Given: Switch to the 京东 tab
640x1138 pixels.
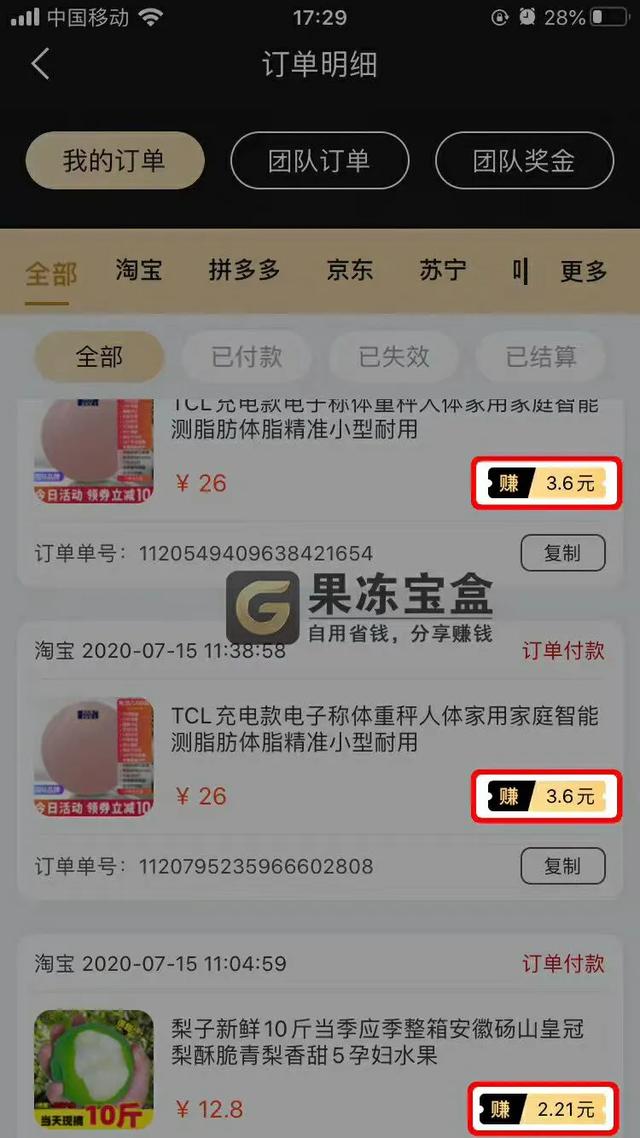Looking at the screenshot, I should [x=350, y=271].
